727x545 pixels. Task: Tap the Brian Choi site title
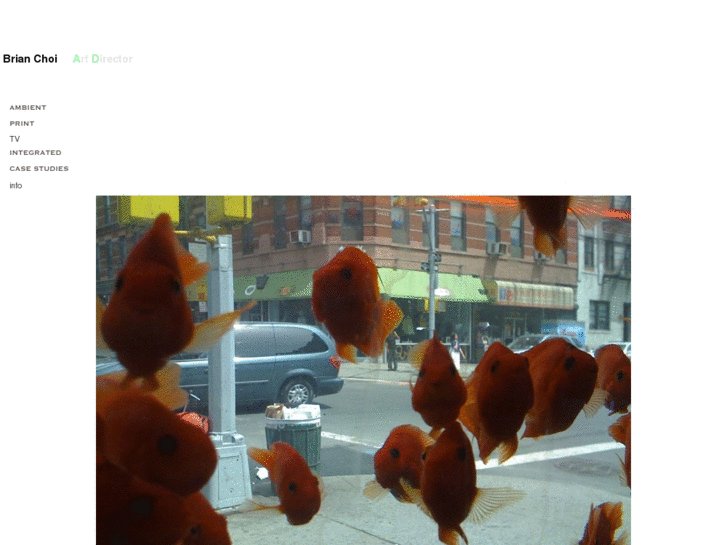(x=30, y=59)
